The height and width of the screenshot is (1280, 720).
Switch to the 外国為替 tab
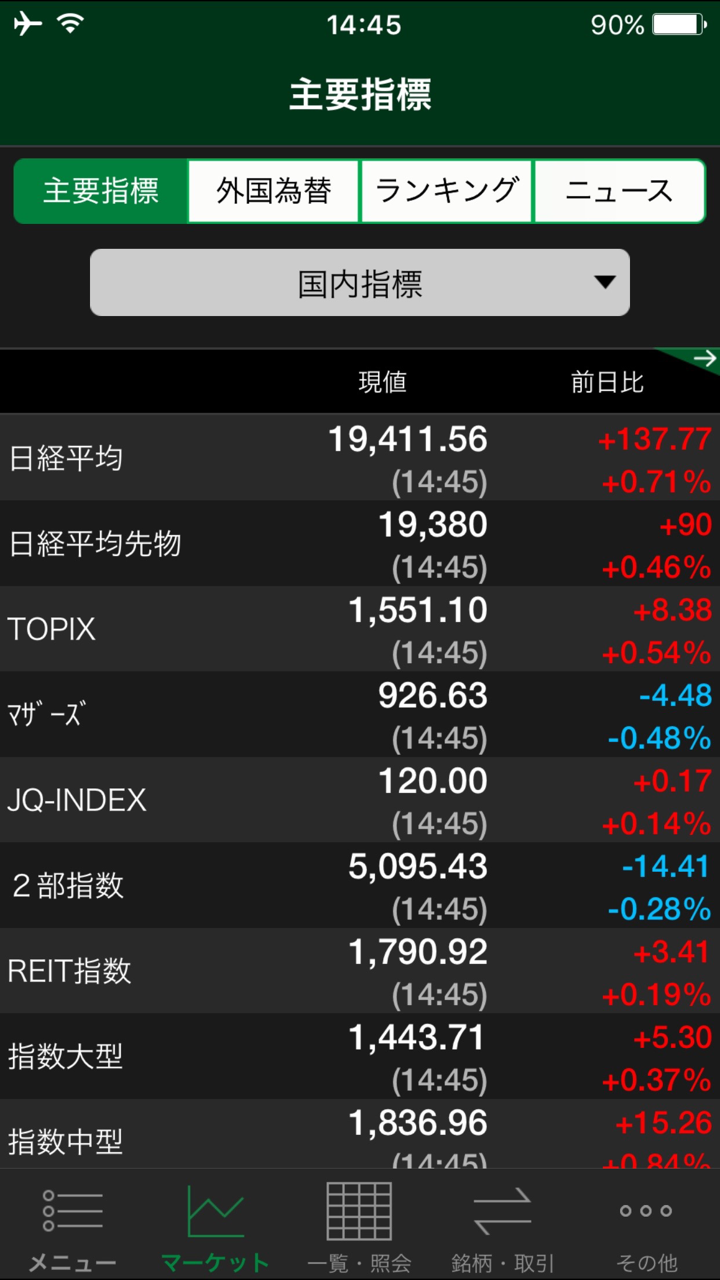273,191
